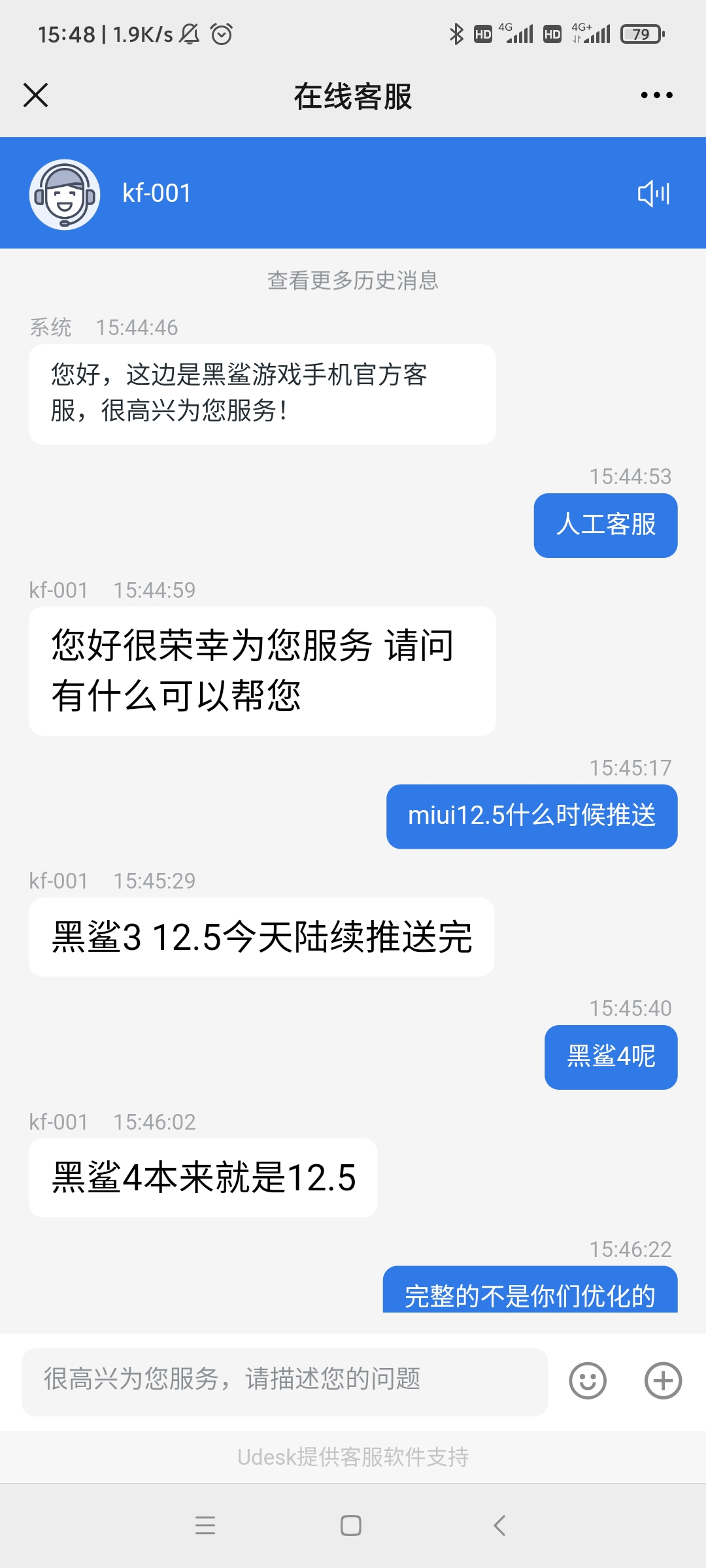Open the plus attachment options
Viewport: 706px width, 1568px height.
pos(663,1380)
